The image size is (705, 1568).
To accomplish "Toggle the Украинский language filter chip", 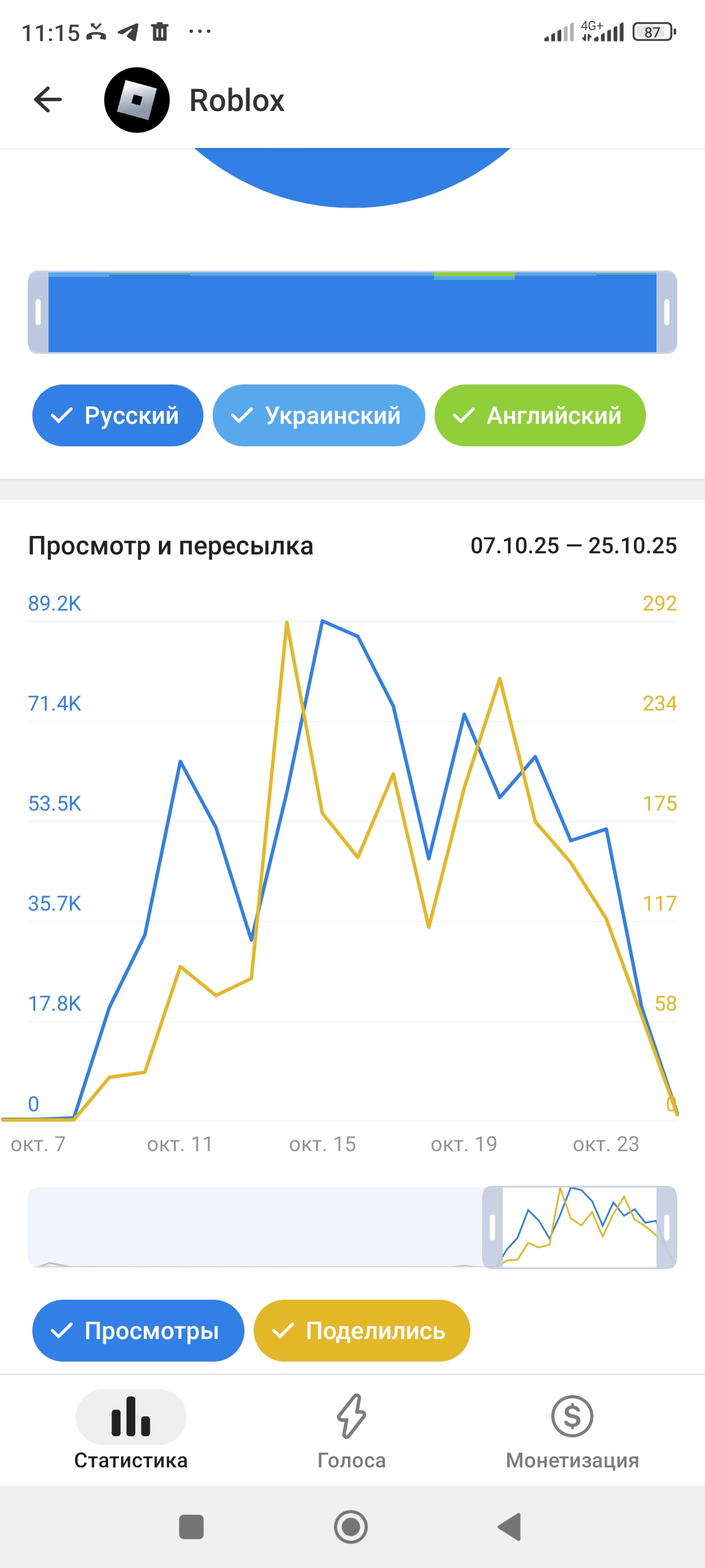I will tap(318, 415).
